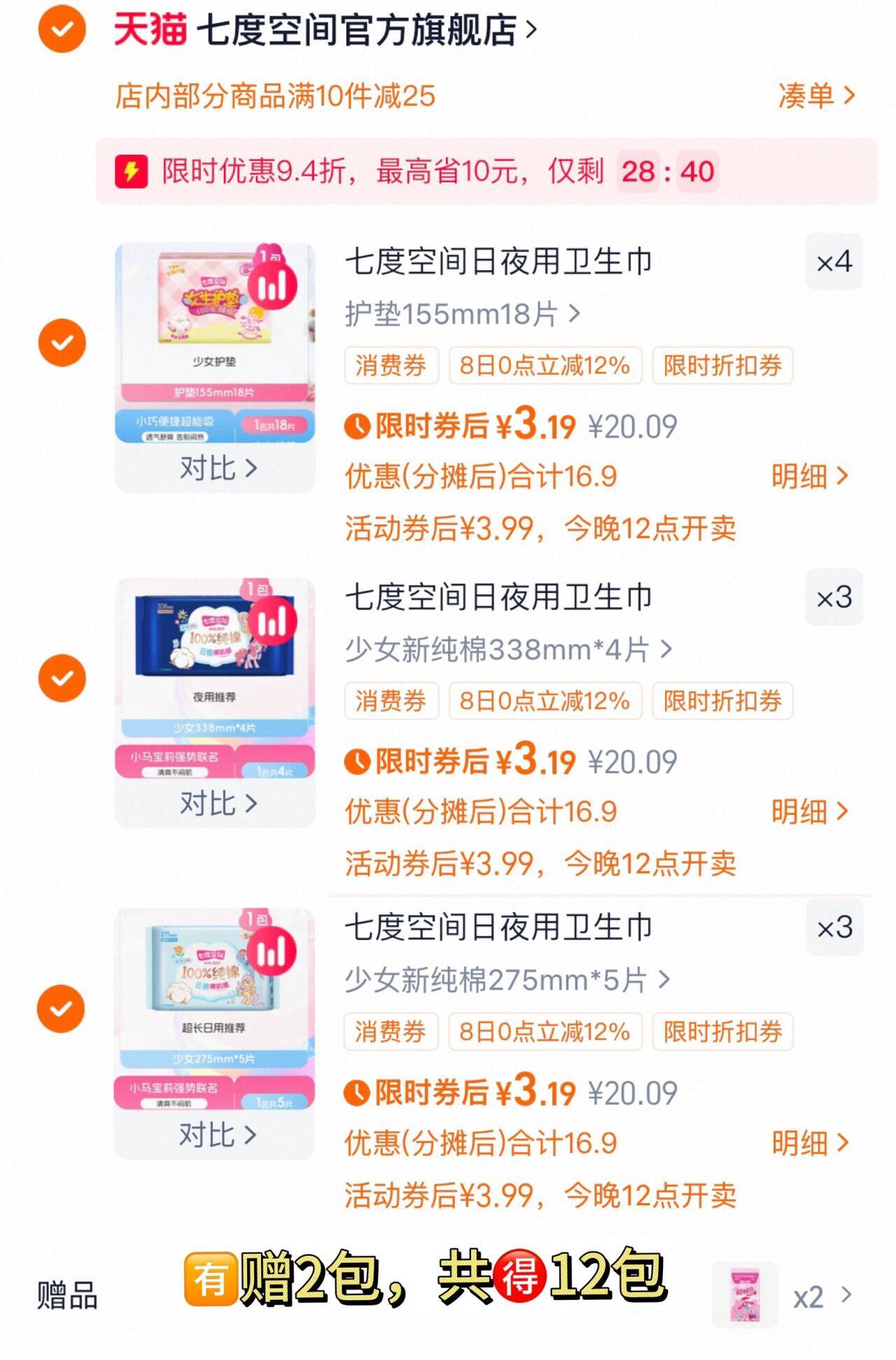Click the 8日0点立减12% promotion tag
The height and width of the screenshot is (1360, 896).
(x=545, y=363)
